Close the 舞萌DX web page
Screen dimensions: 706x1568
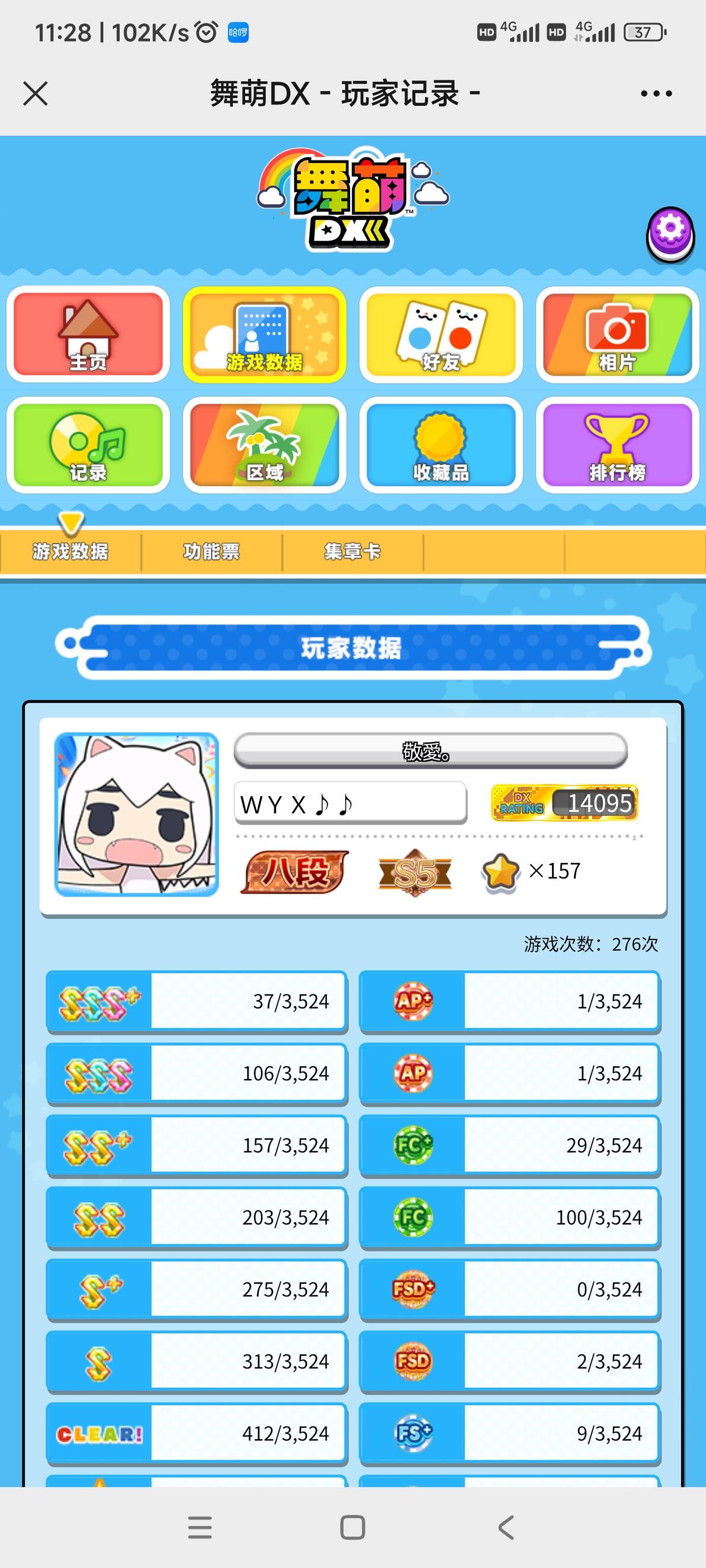point(36,94)
